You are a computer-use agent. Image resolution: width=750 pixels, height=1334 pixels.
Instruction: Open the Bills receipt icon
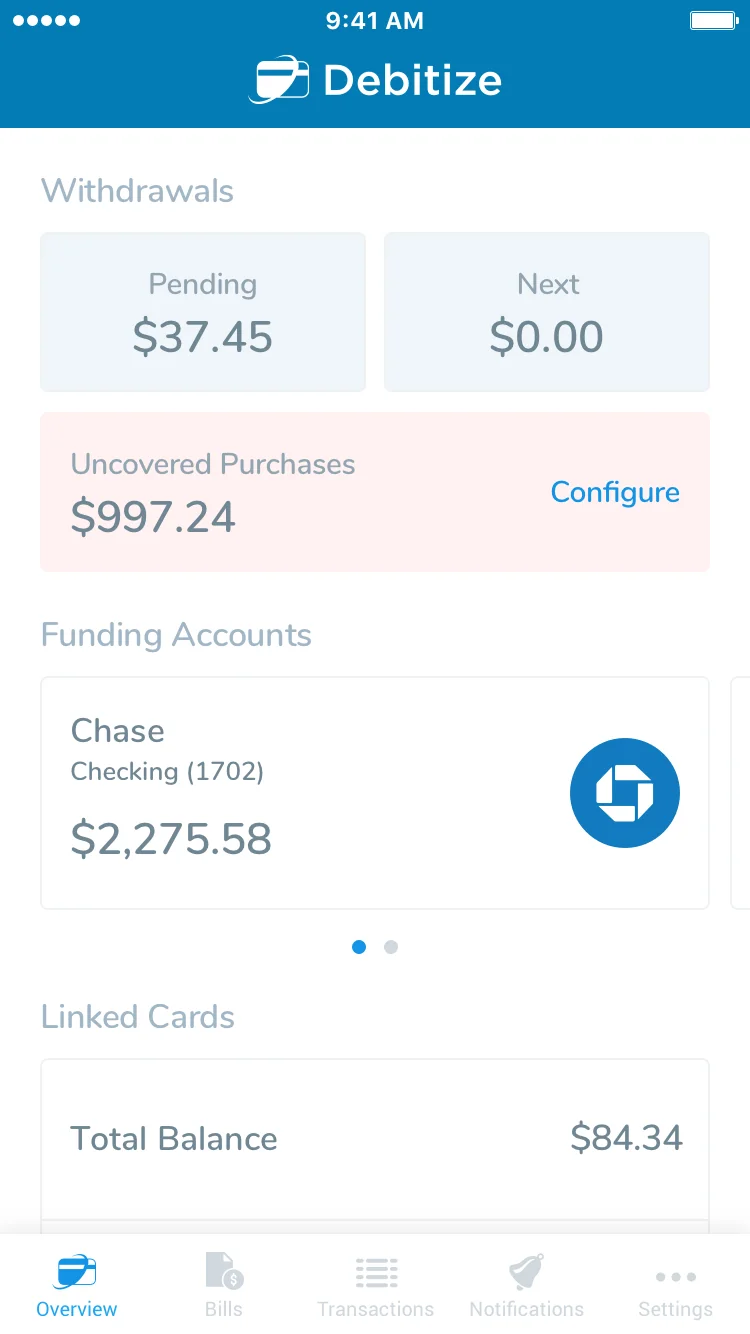click(223, 1270)
